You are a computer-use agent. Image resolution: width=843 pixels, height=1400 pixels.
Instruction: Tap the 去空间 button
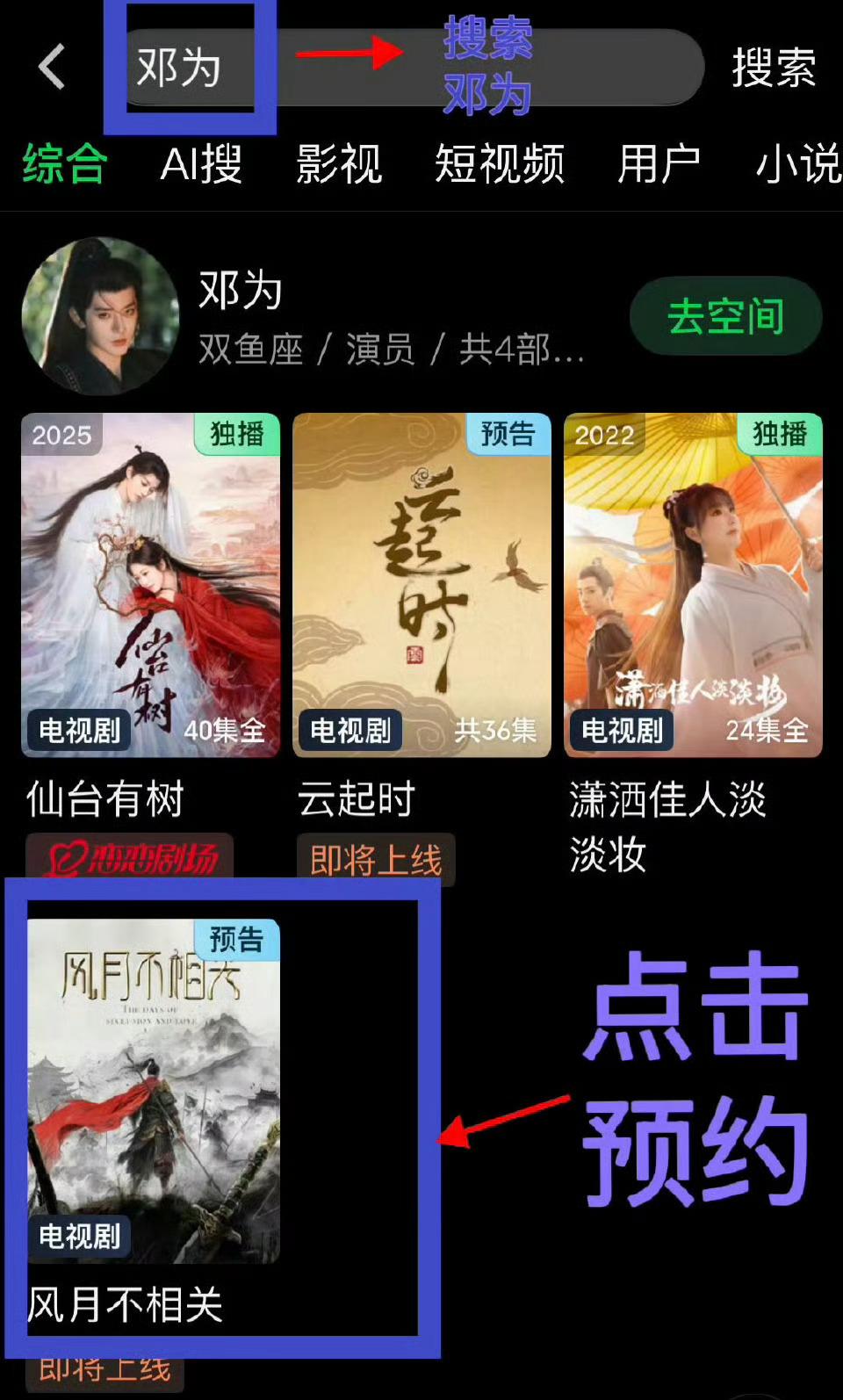click(725, 316)
